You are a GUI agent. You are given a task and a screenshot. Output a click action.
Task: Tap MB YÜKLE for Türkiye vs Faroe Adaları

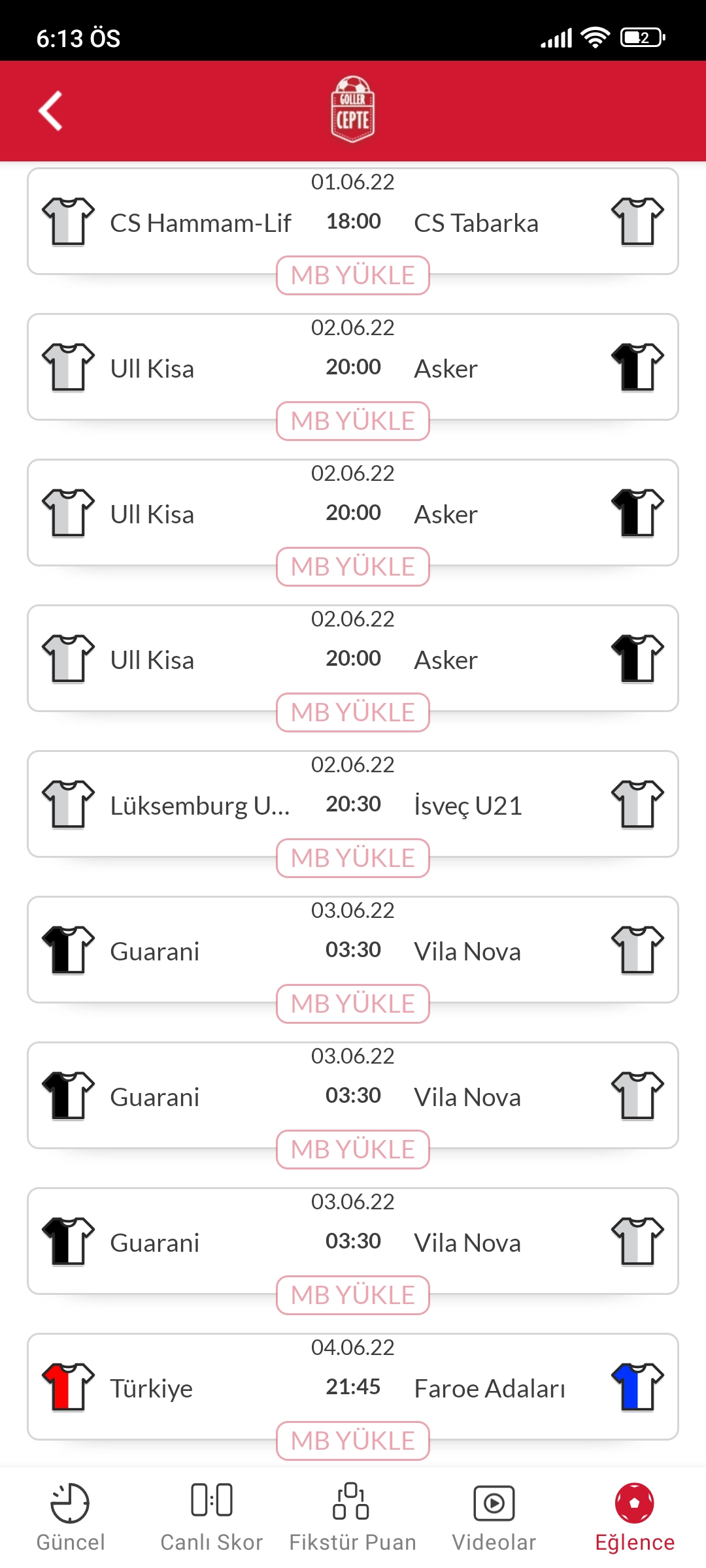point(353,1441)
